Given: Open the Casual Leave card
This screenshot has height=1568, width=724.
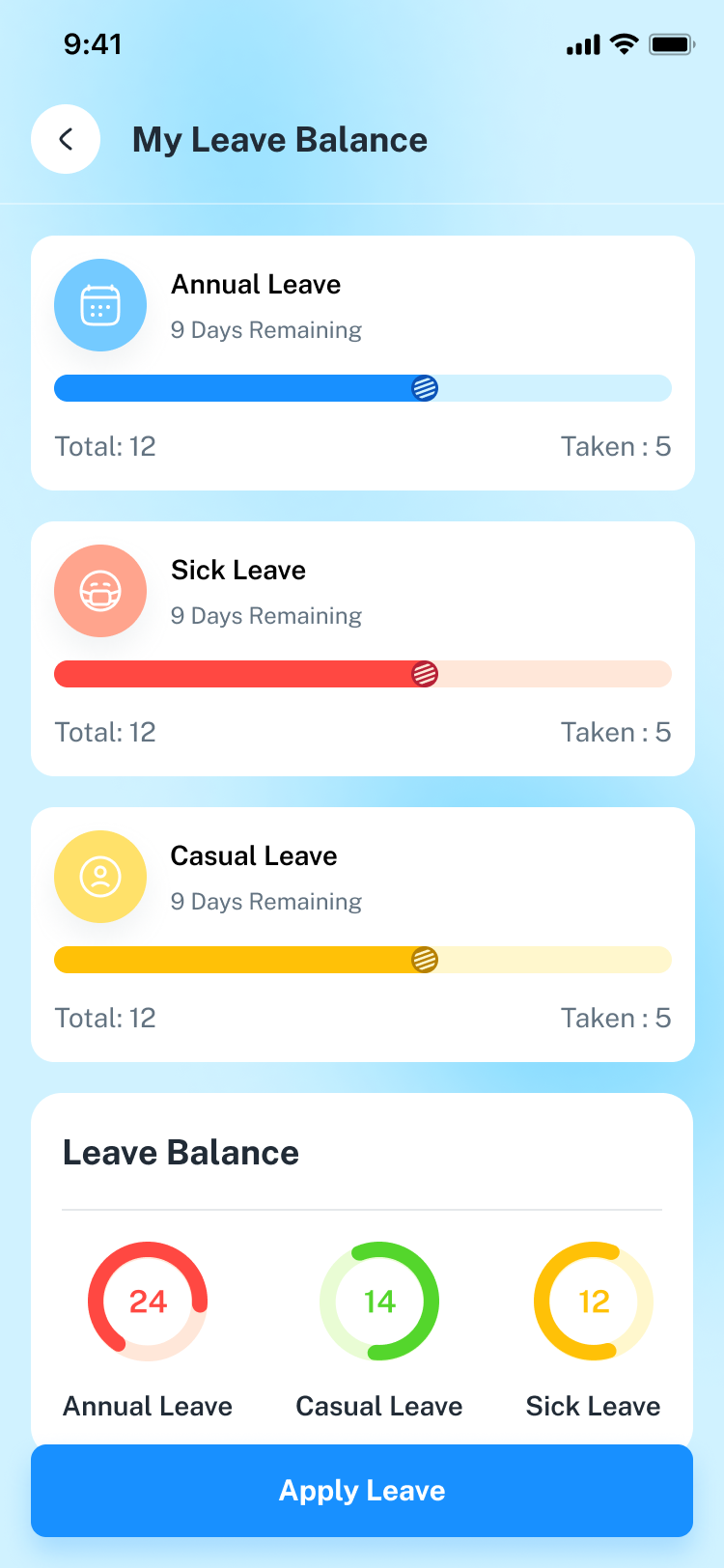Looking at the screenshot, I should tap(362, 934).
